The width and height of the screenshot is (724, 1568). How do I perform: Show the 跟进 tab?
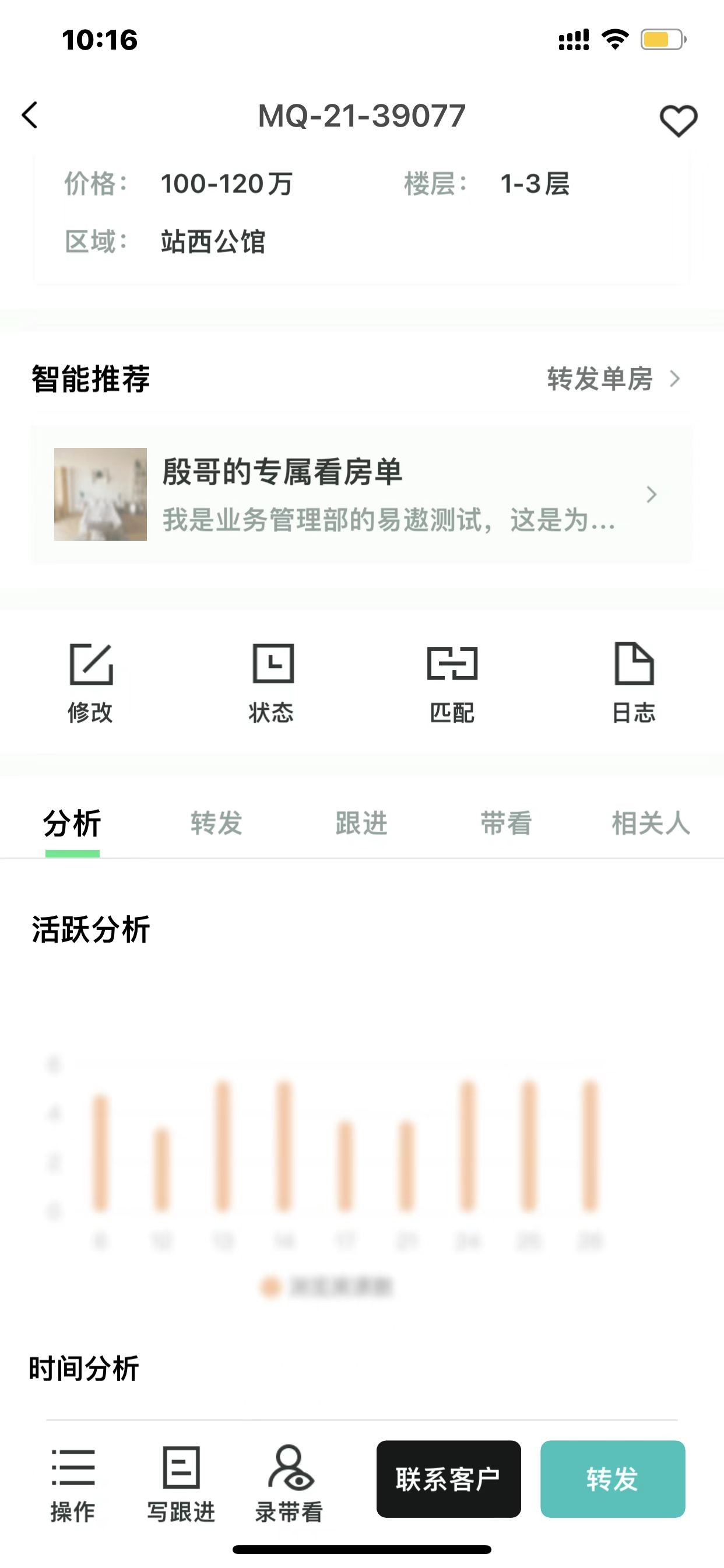click(361, 823)
